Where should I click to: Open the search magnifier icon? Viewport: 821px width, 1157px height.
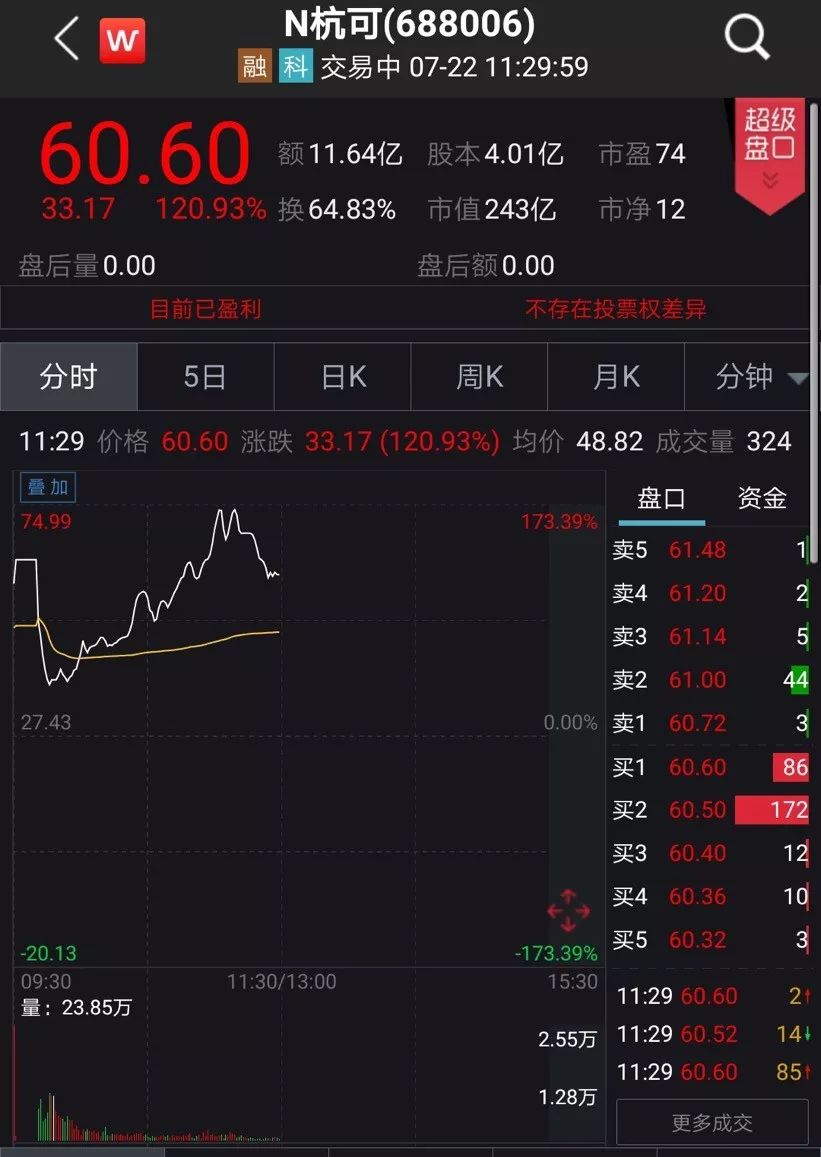[x=746, y=39]
